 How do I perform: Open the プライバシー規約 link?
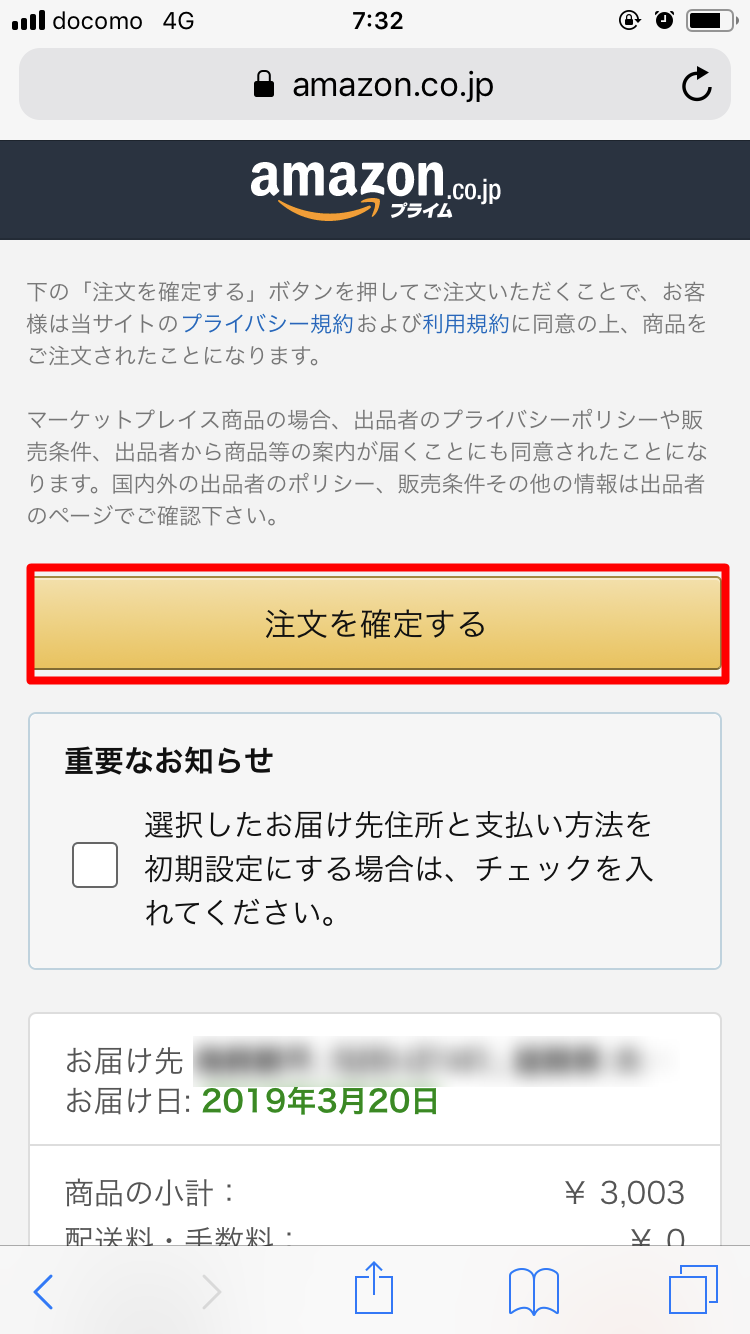point(267,323)
